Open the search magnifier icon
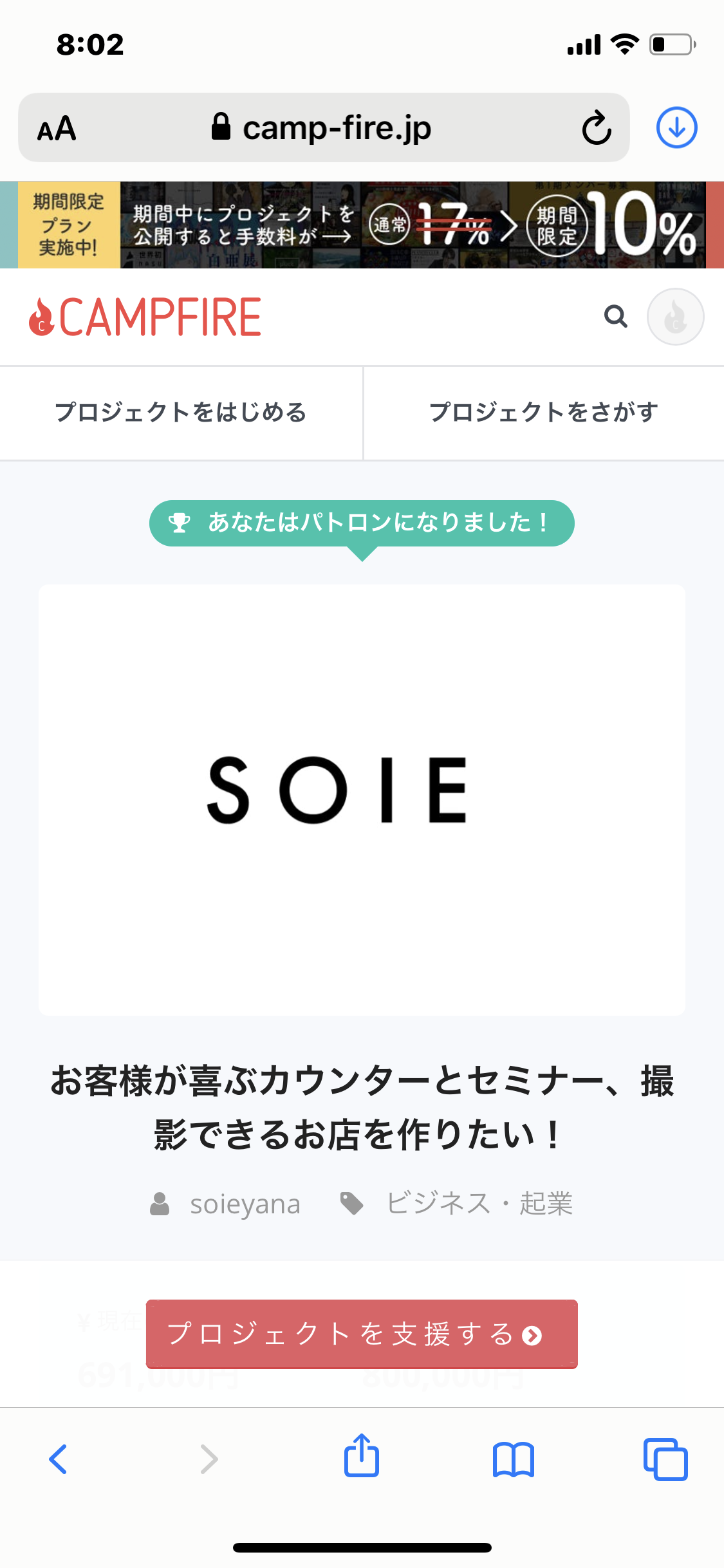 point(615,317)
